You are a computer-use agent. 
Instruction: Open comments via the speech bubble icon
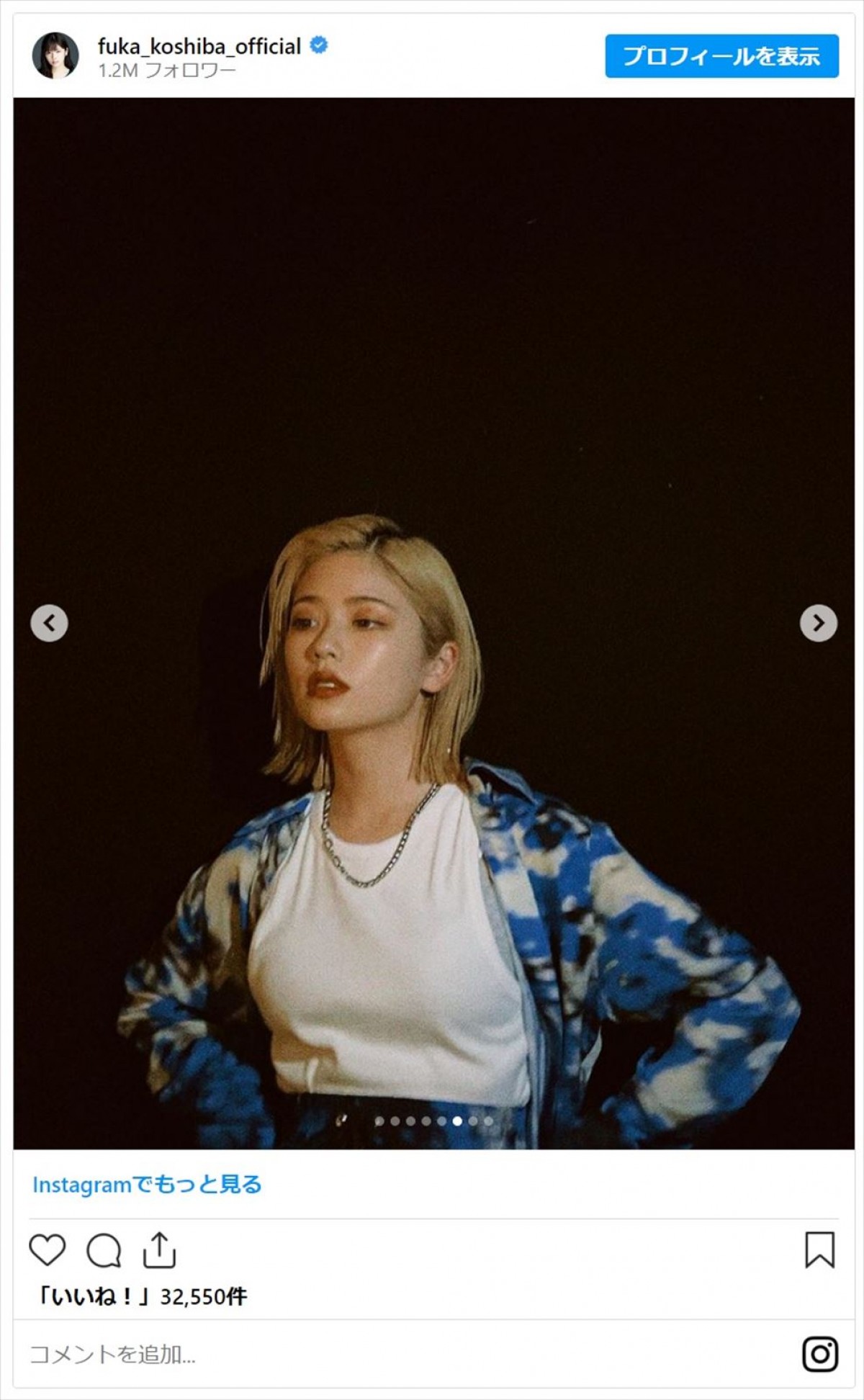click(104, 1250)
